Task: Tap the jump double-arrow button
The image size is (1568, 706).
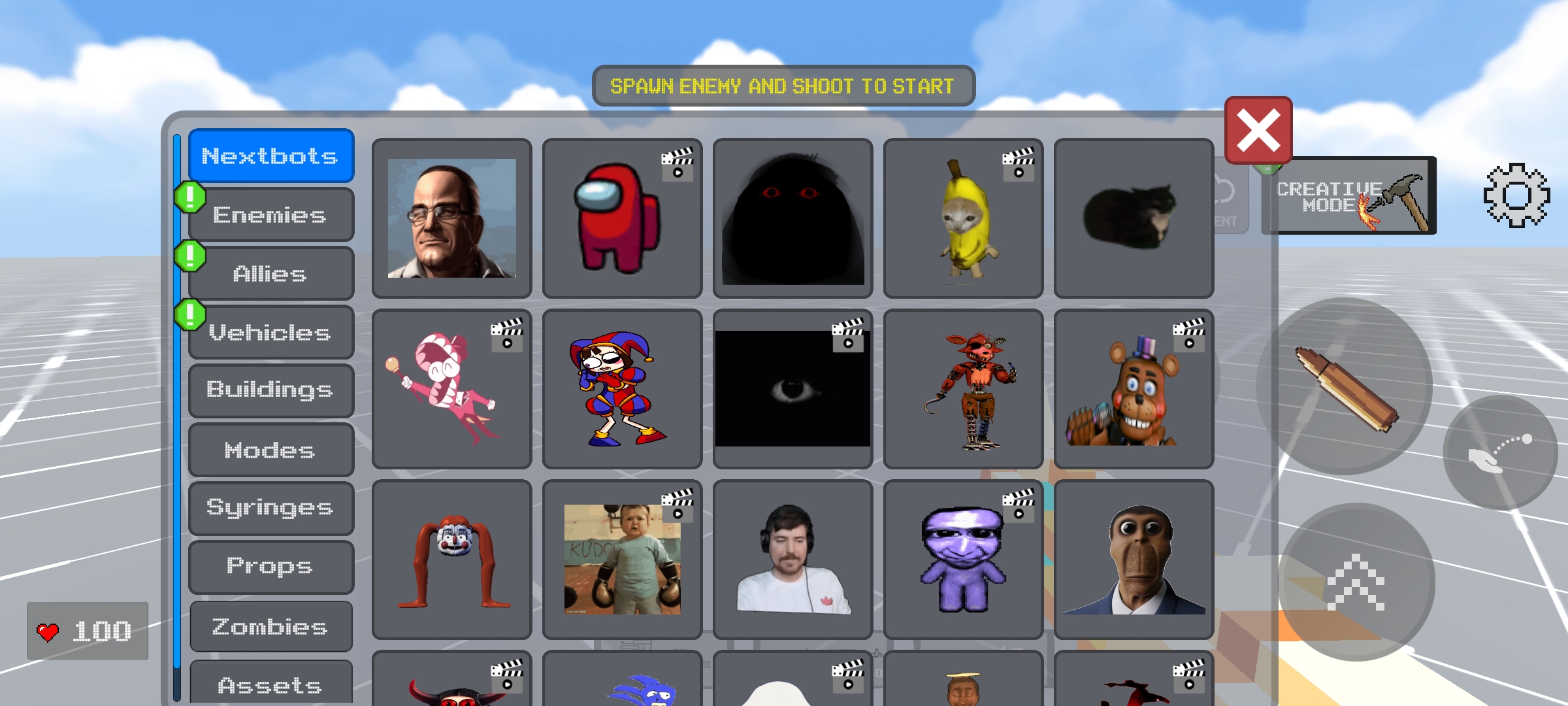Action: click(x=1356, y=582)
